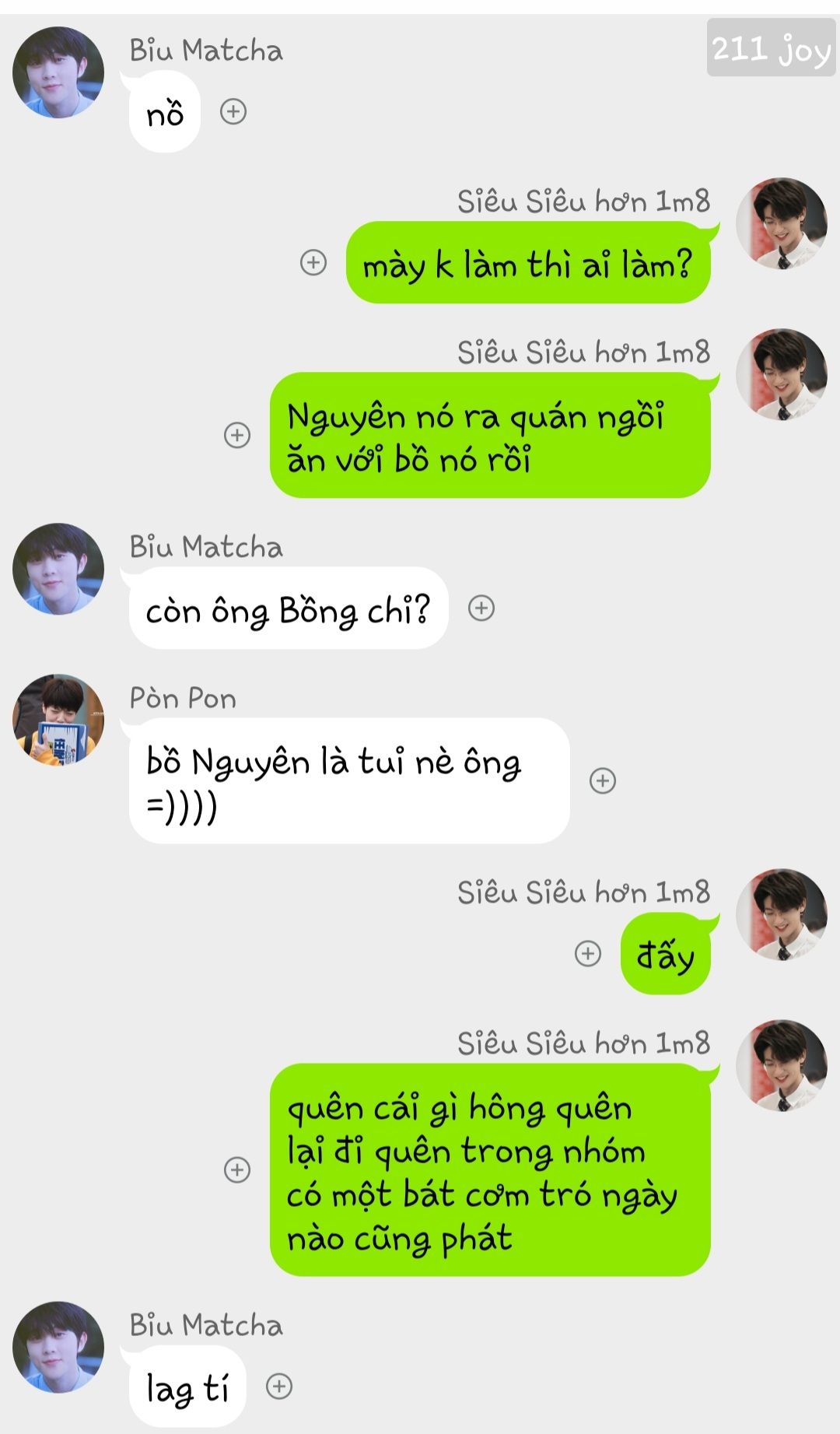Tap the plus icon beside the "nồ" message
840x1434 pixels.
point(233,111)
